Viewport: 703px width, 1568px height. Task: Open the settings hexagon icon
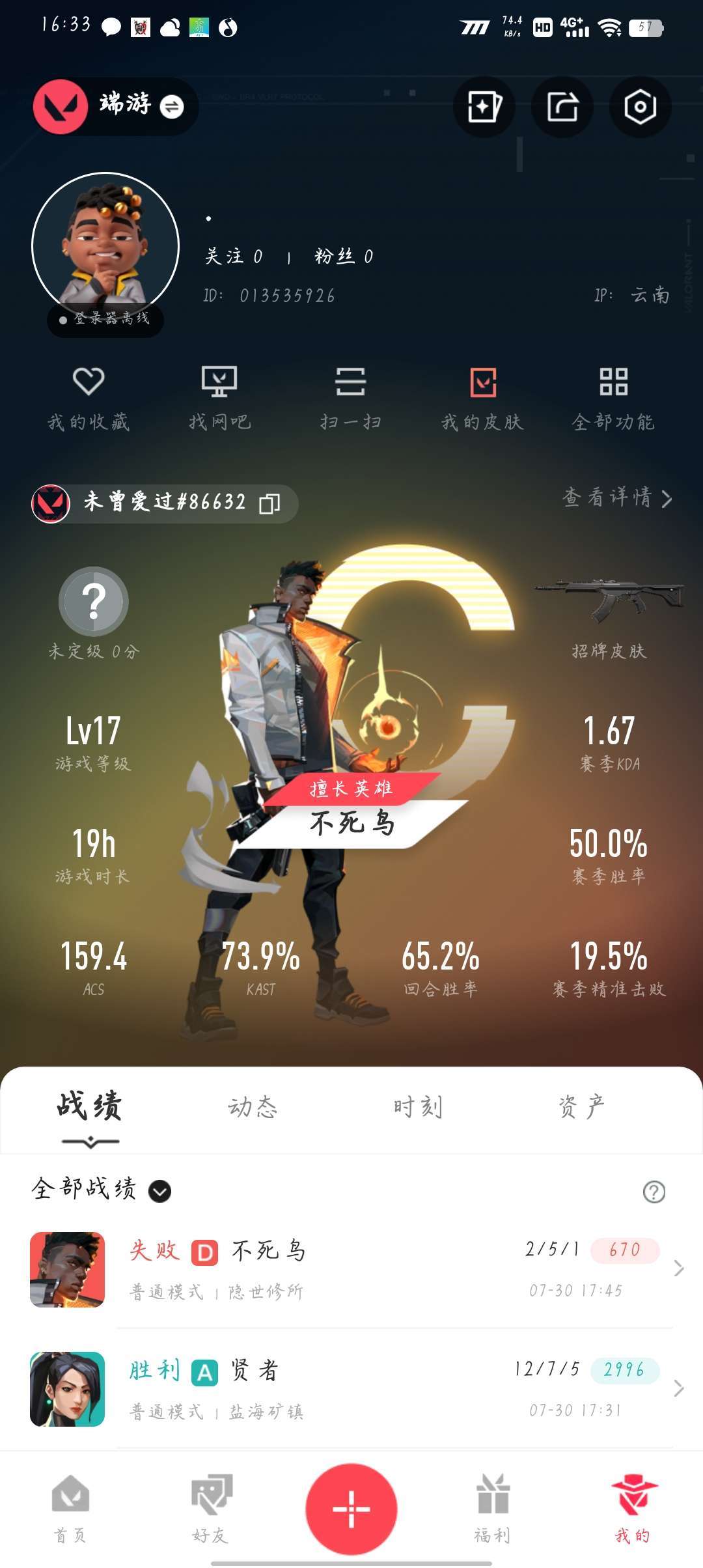[640, 107]
